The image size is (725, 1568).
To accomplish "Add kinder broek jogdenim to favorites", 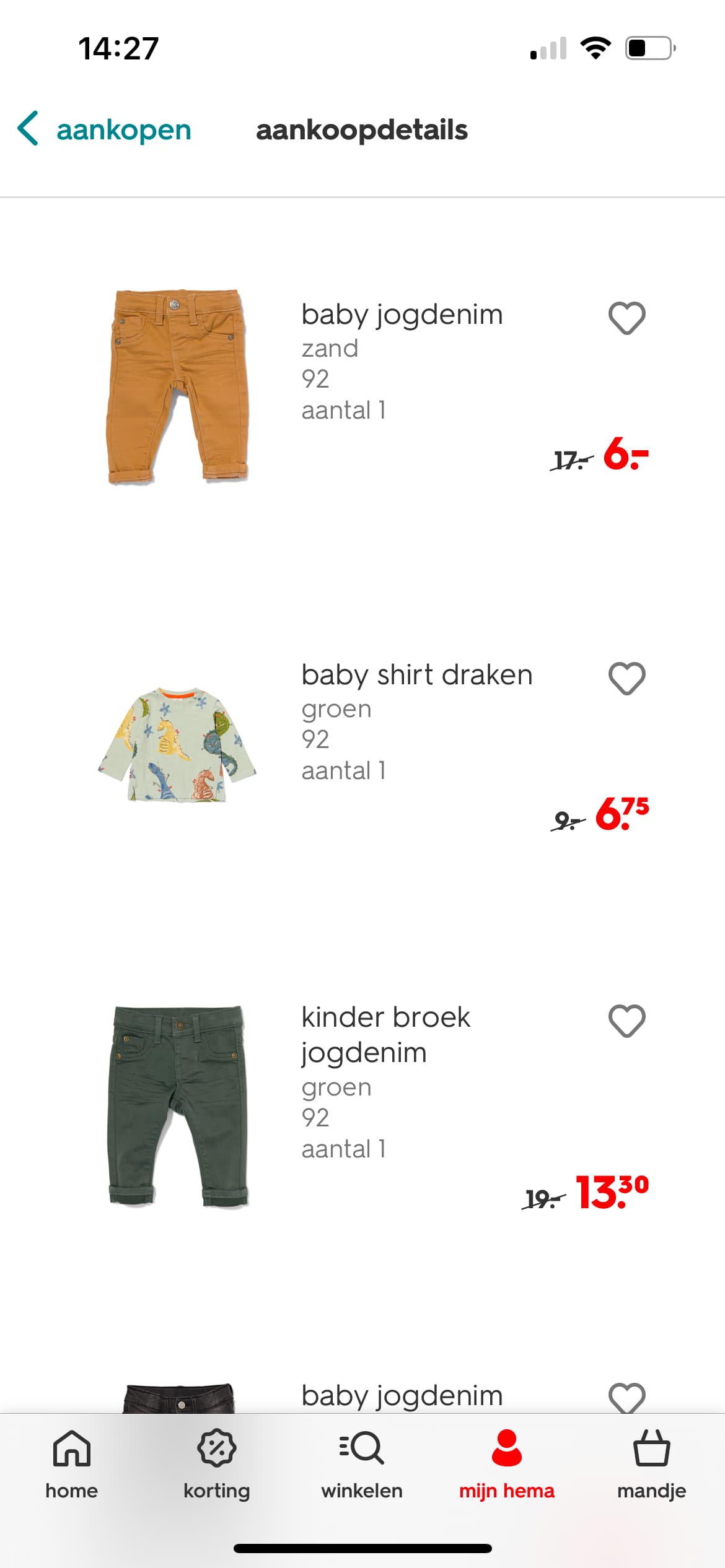I will 626,1021.
